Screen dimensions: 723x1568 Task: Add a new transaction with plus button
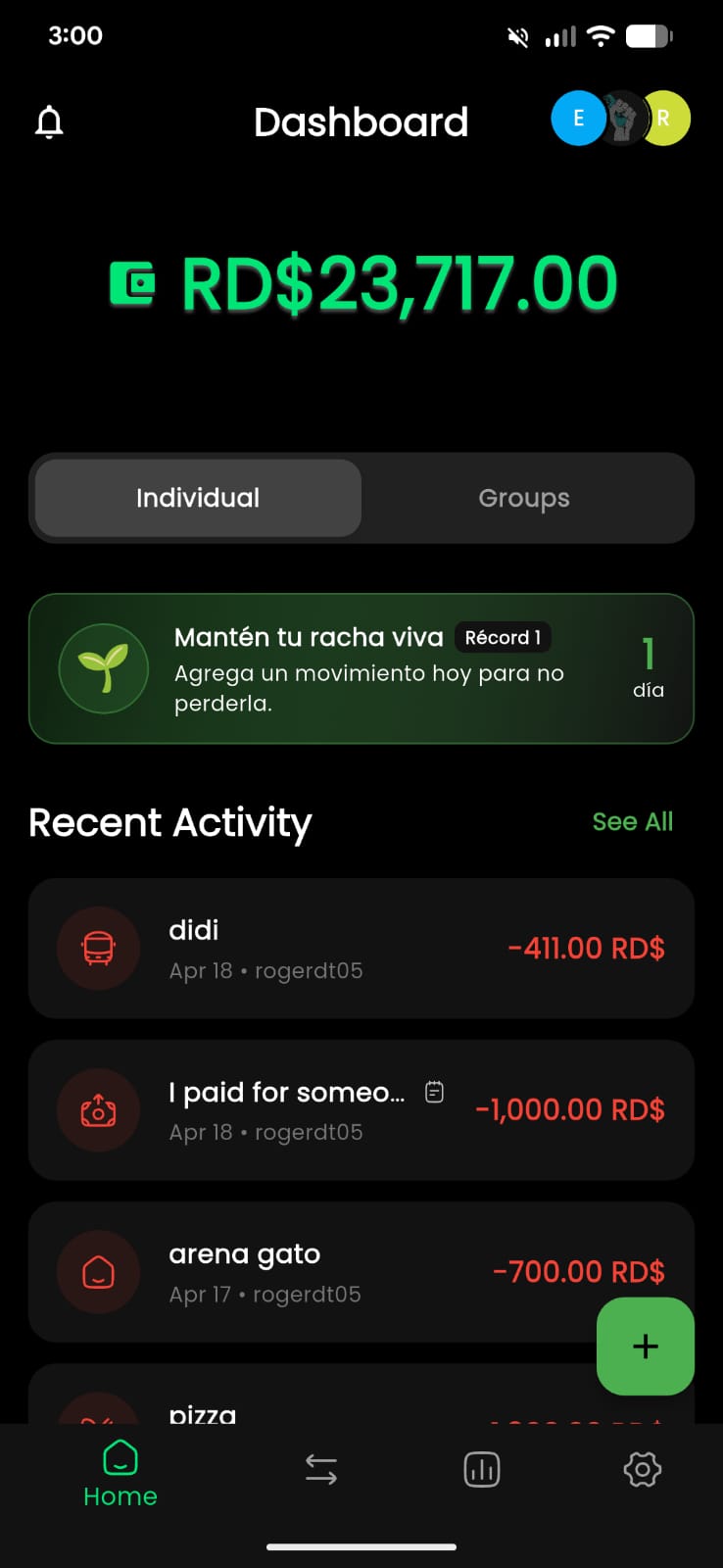click(x=645, y=1346)
